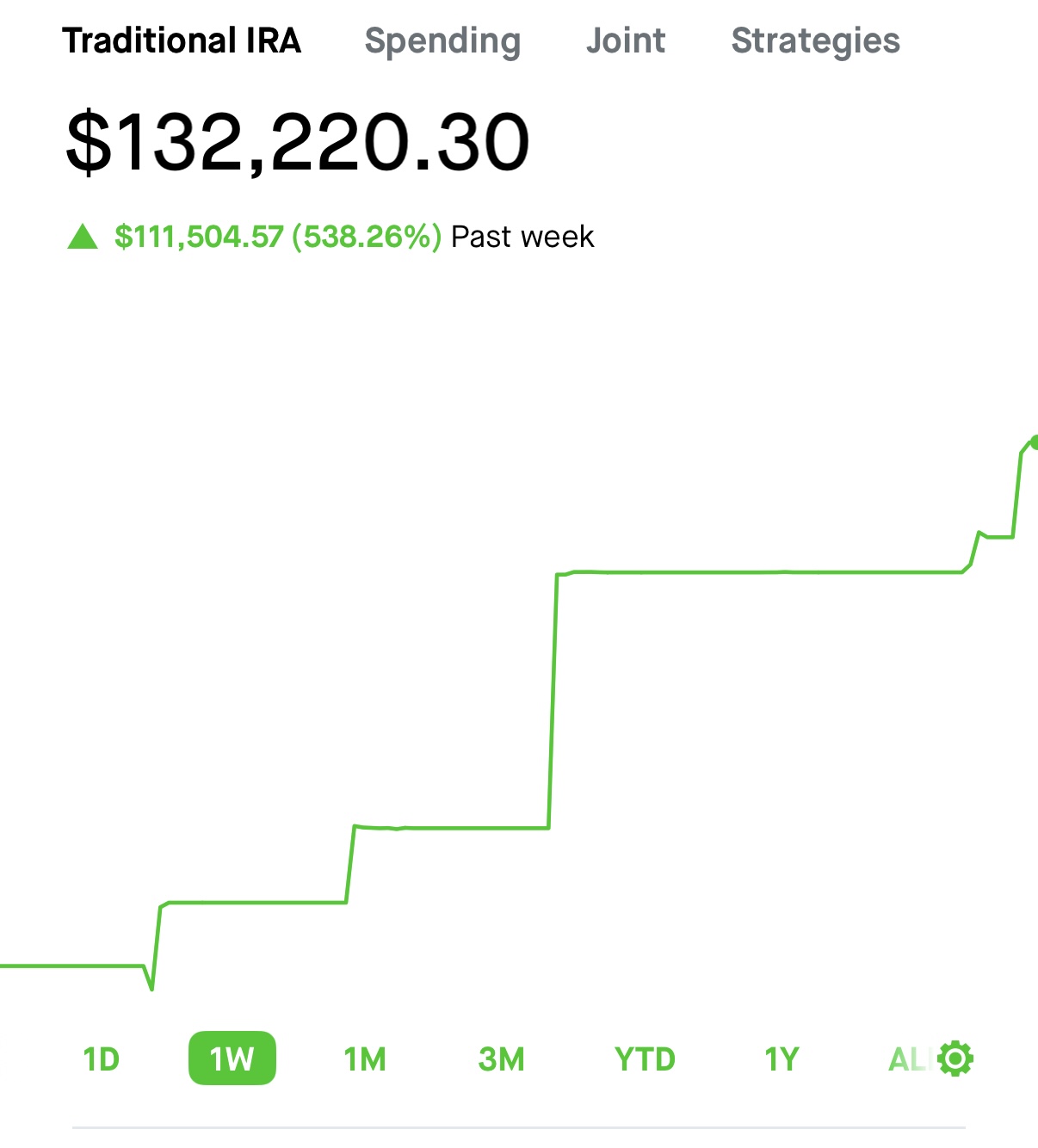Show the 1D chart range
Screen dimensions: 1038x1148
[x=101, y=1059]
